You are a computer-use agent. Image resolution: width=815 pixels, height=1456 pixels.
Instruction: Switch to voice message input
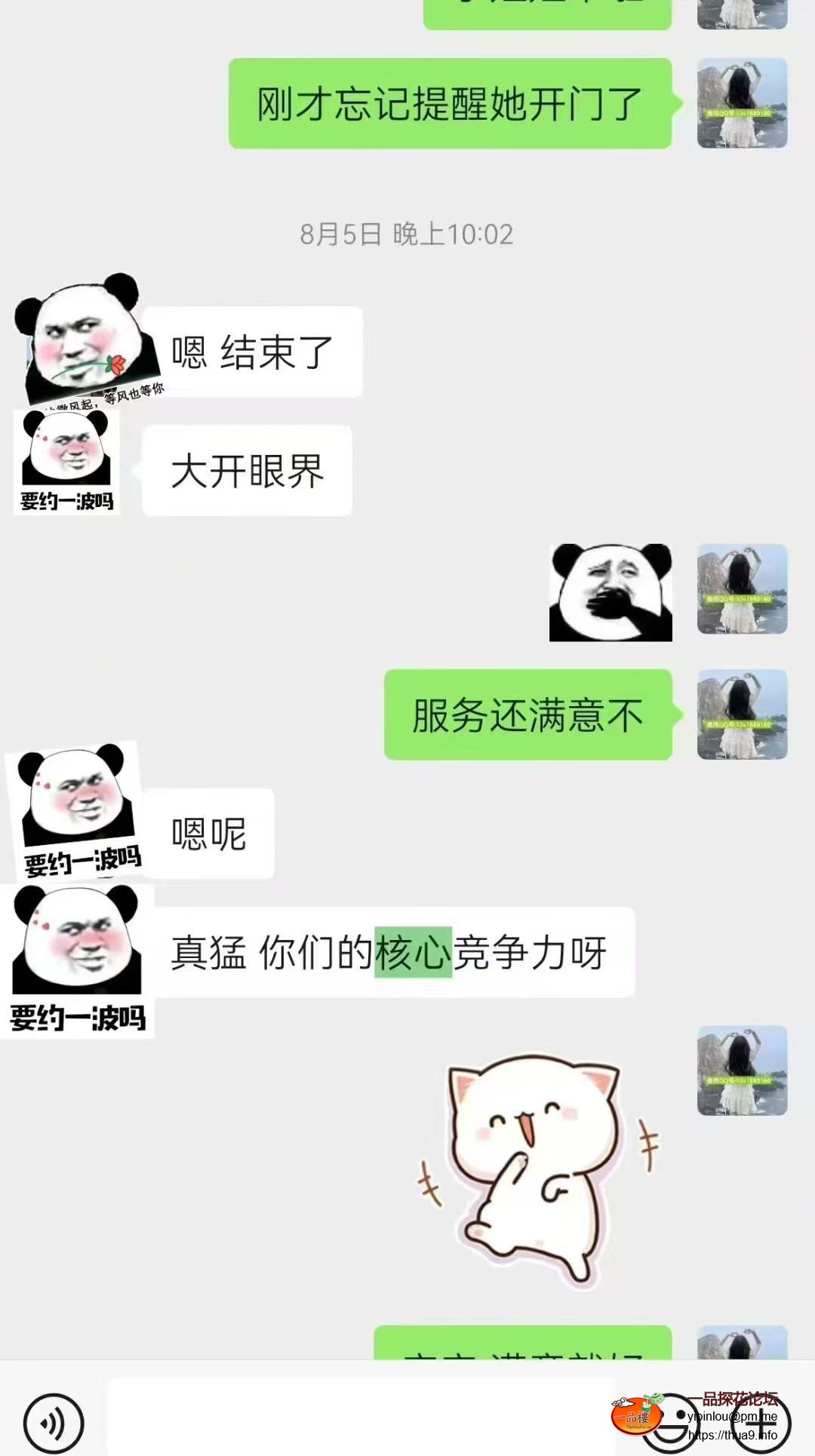point(53,1423)
